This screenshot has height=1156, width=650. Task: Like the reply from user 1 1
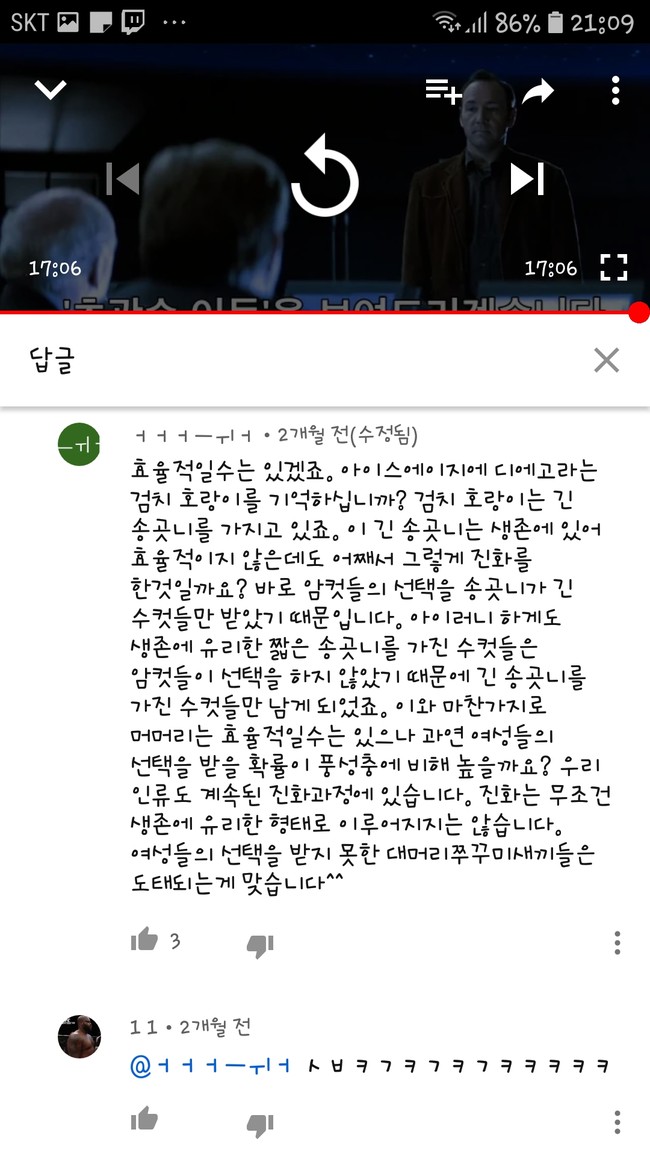click(x=144, y=1119)
